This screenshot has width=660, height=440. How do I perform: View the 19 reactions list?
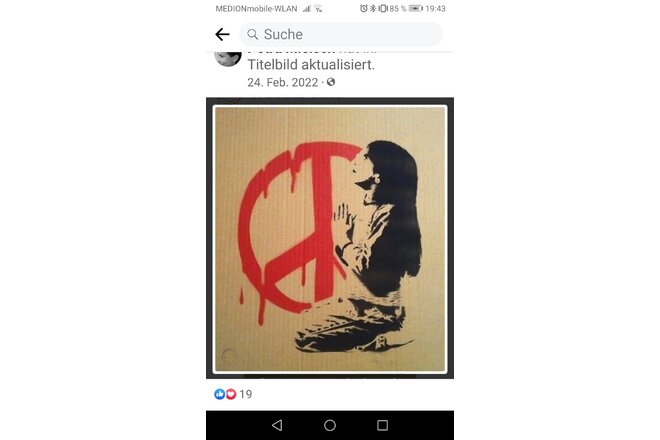click(x=233, y=394)
